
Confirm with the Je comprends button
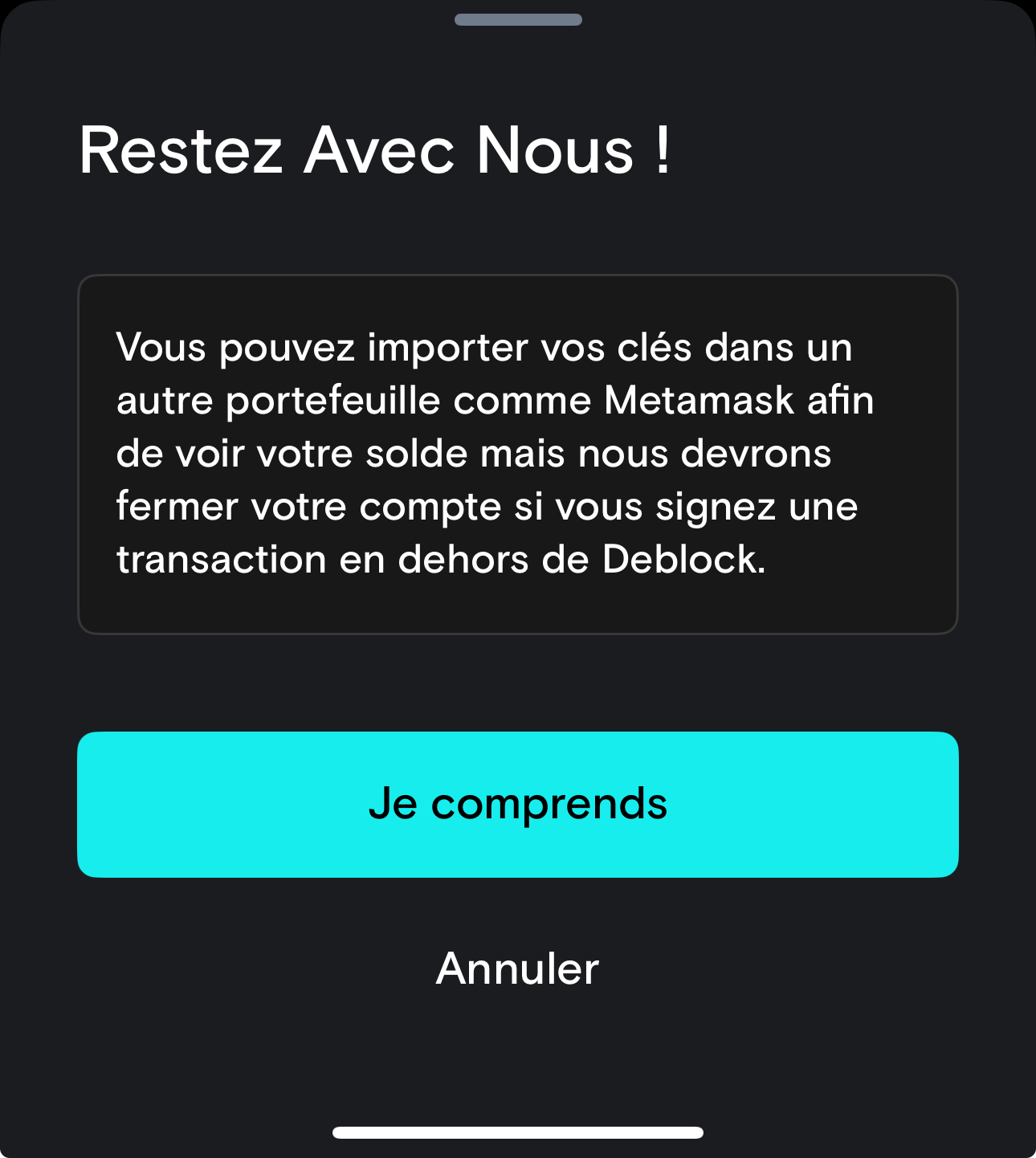[x=518, y=804]
